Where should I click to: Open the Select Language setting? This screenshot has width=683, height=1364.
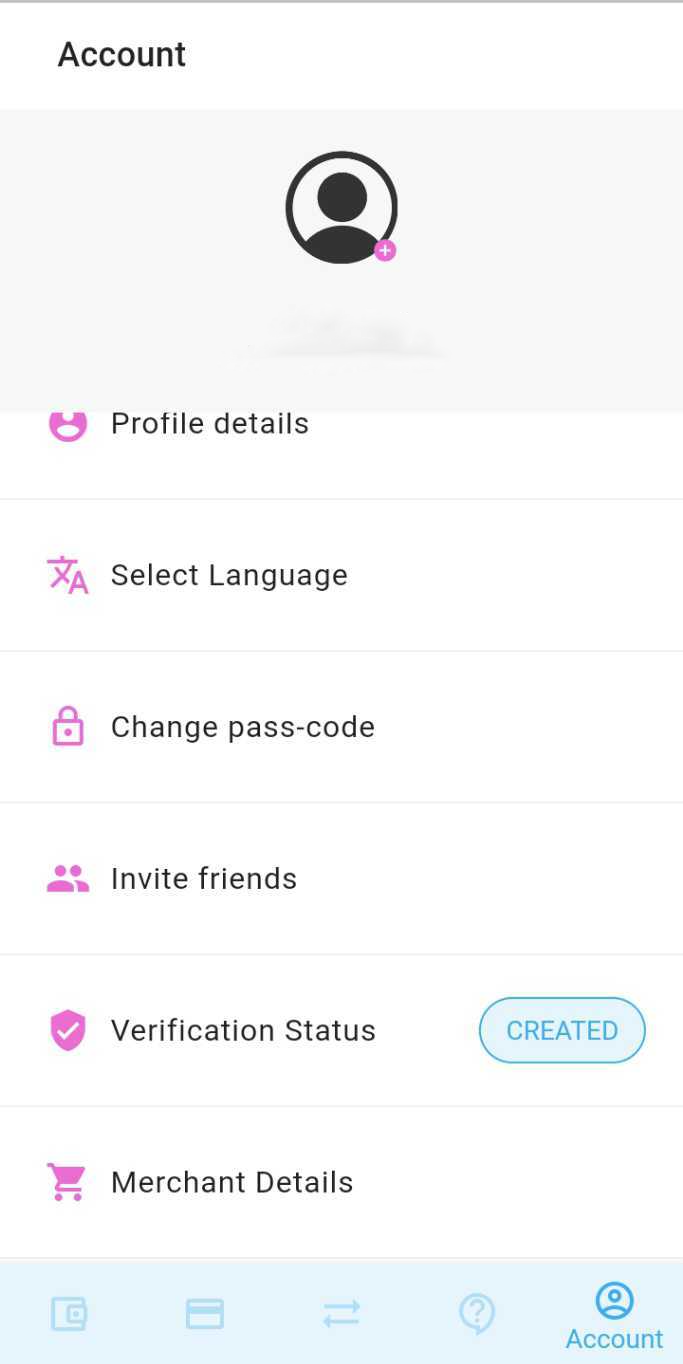(x=229, y=575)
